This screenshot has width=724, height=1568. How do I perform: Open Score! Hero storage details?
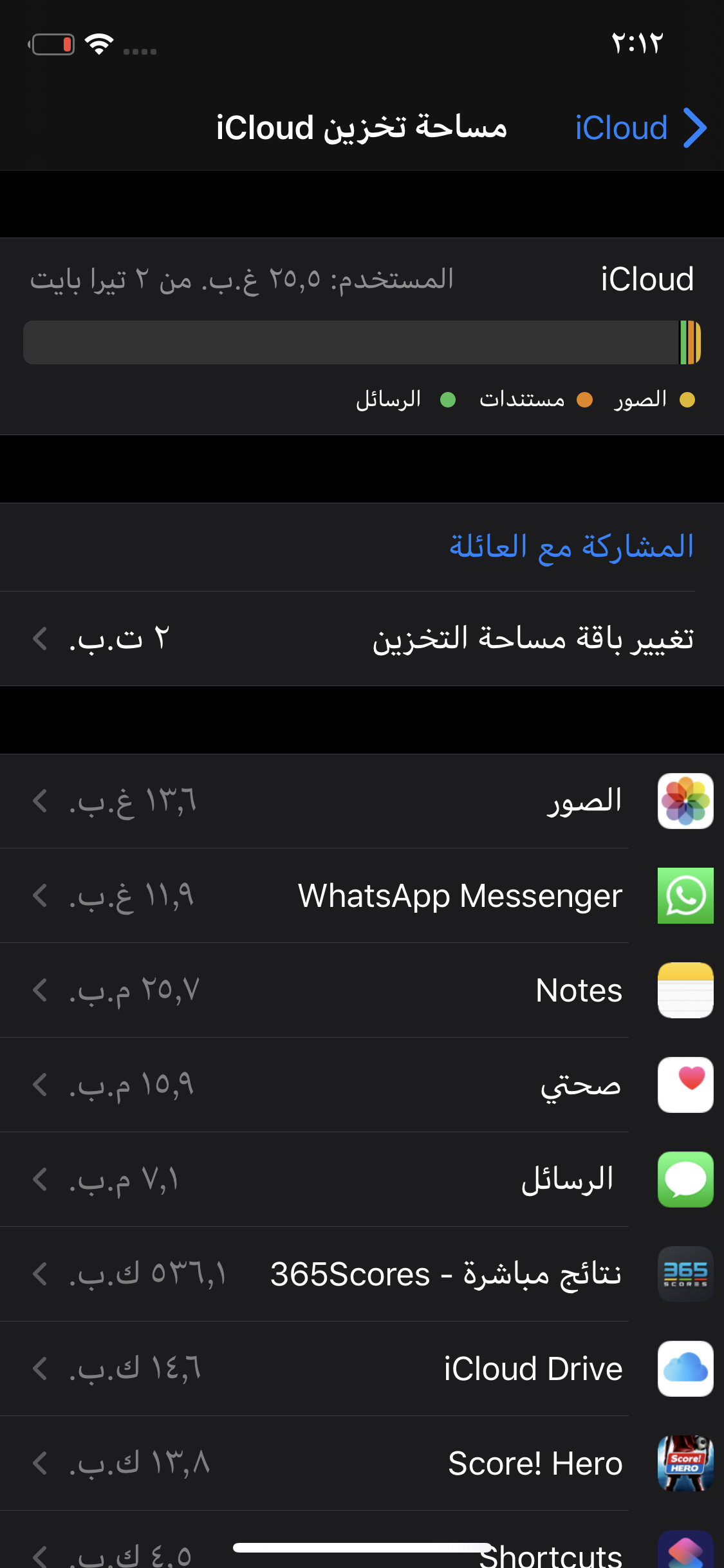[362, 1464]
